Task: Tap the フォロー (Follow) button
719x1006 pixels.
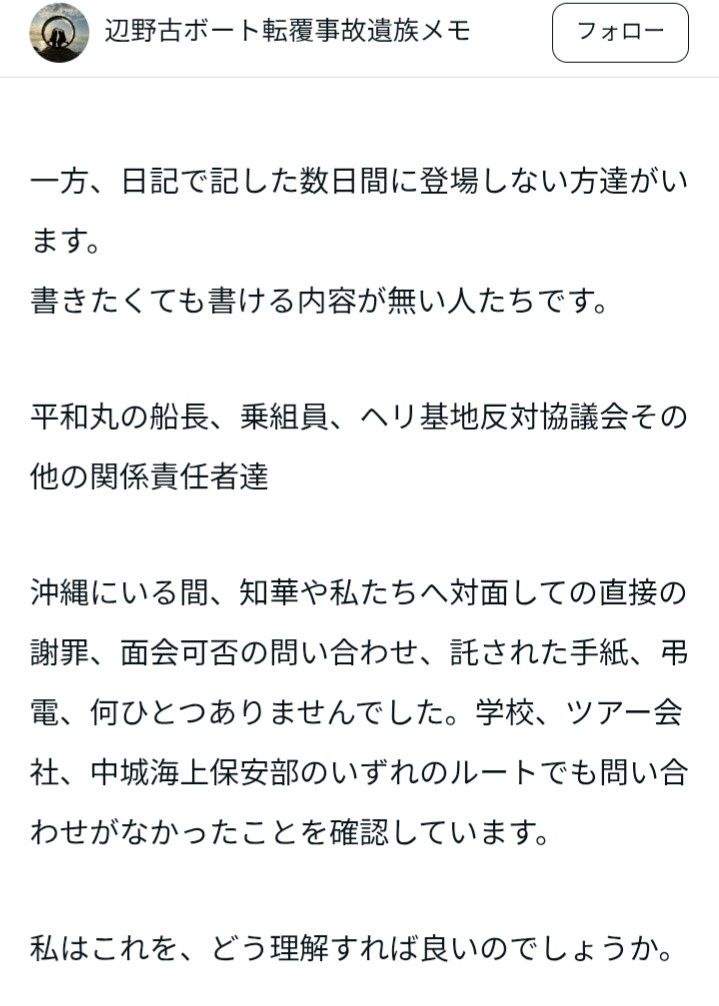Action: 620,33
